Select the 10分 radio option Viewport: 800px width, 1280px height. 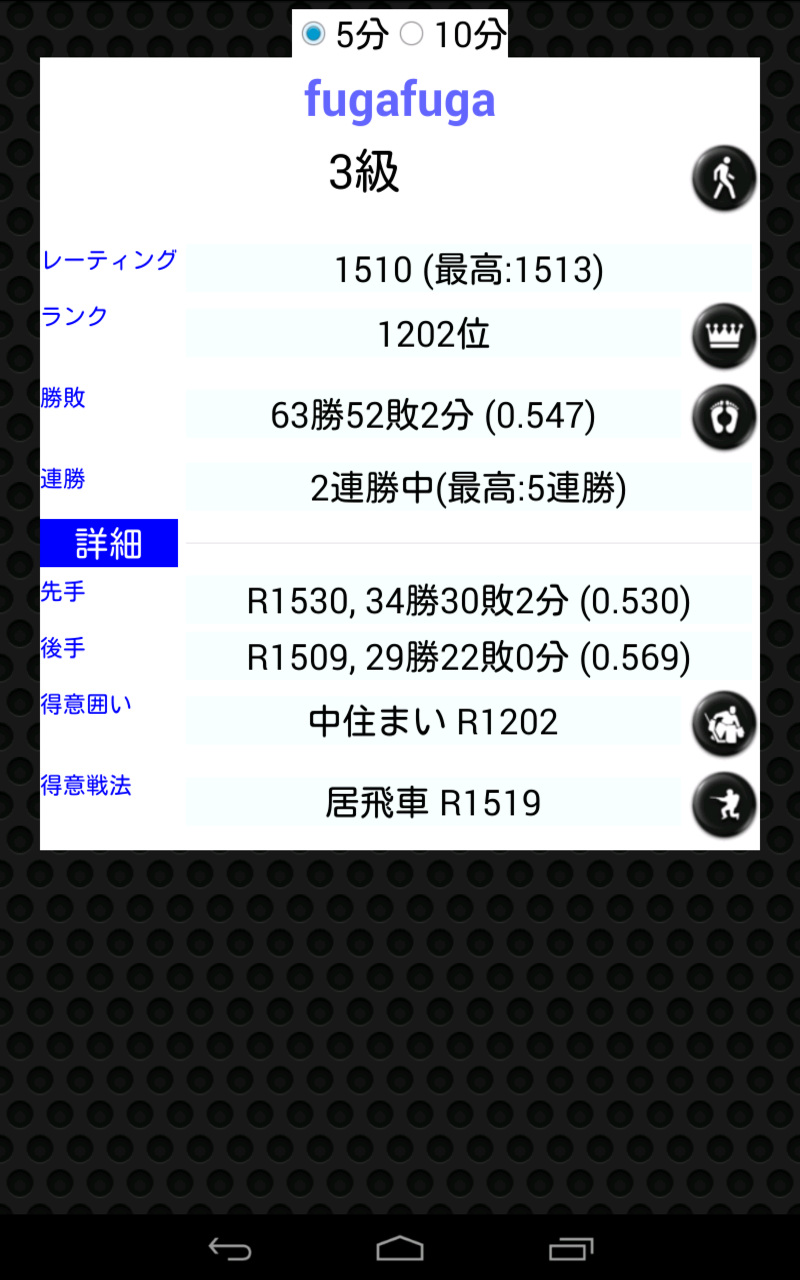(411, 34)
